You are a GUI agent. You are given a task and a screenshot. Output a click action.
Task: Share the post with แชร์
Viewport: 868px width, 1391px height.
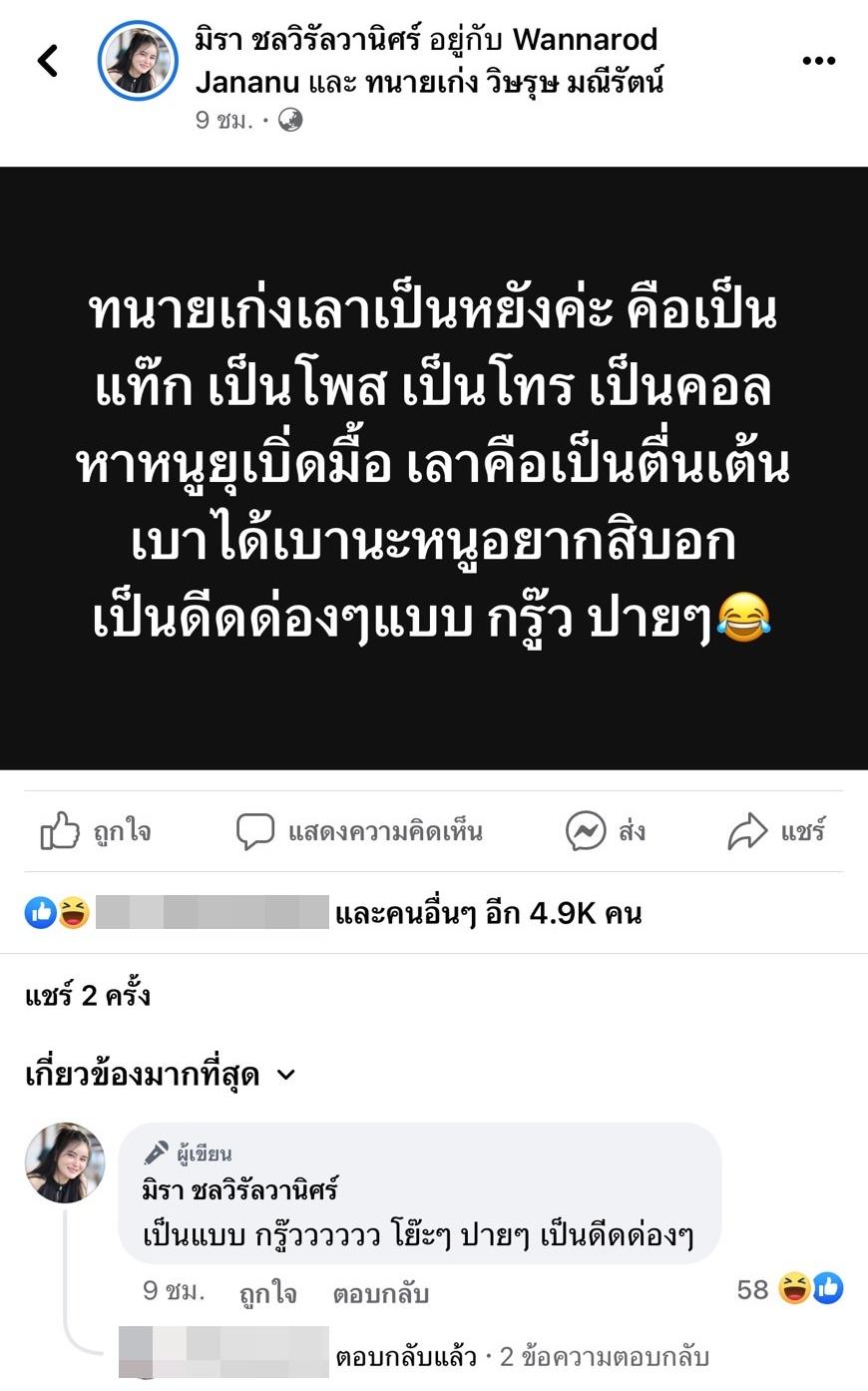[776, 831]
